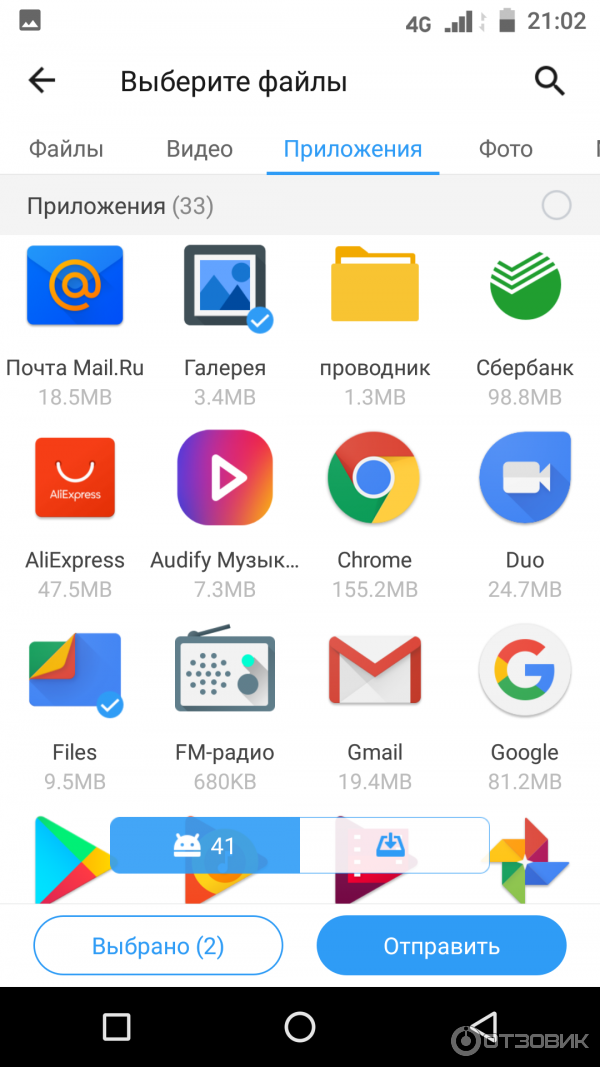
Task: Select the Почта Mail.Ru app
Action: tap(75, 286)
